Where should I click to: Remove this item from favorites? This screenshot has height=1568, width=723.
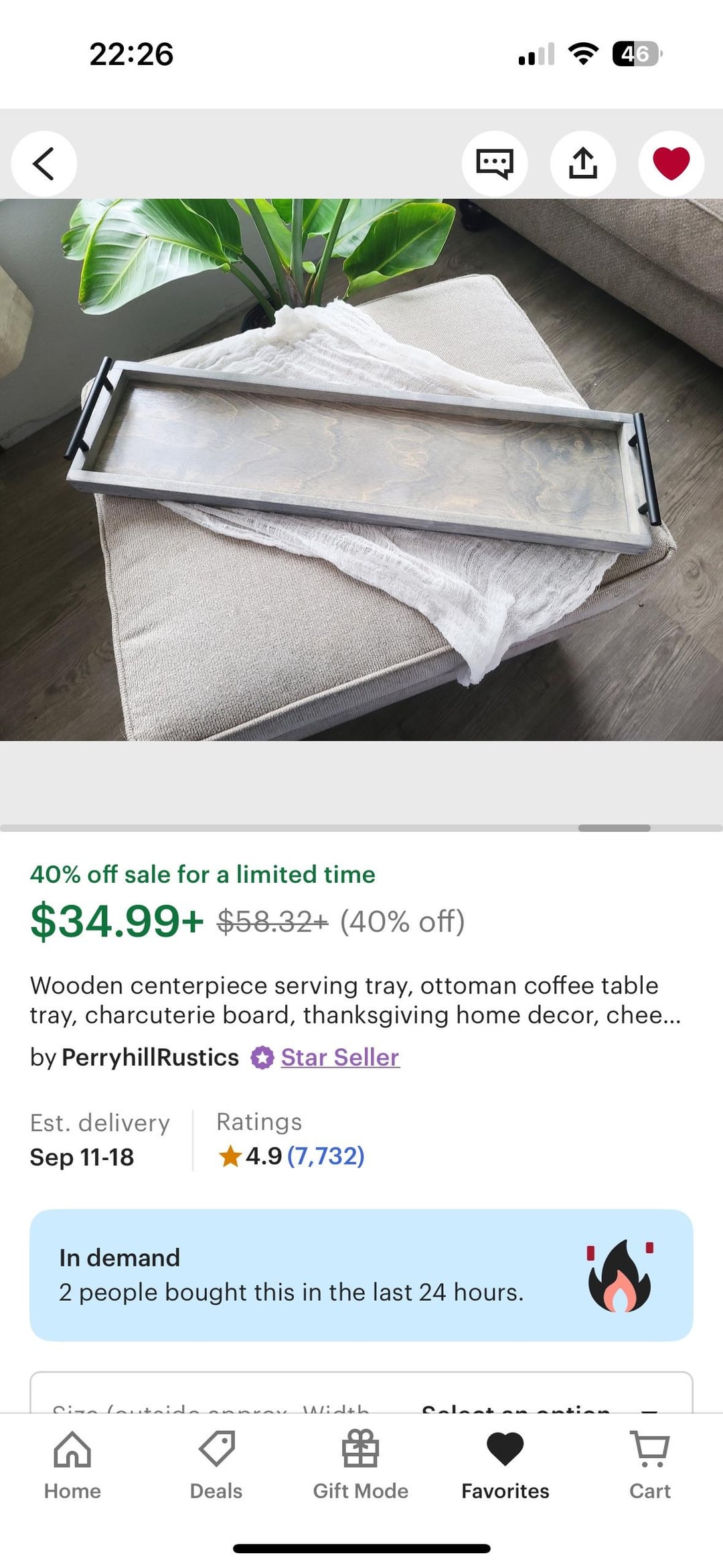(671, 164)
